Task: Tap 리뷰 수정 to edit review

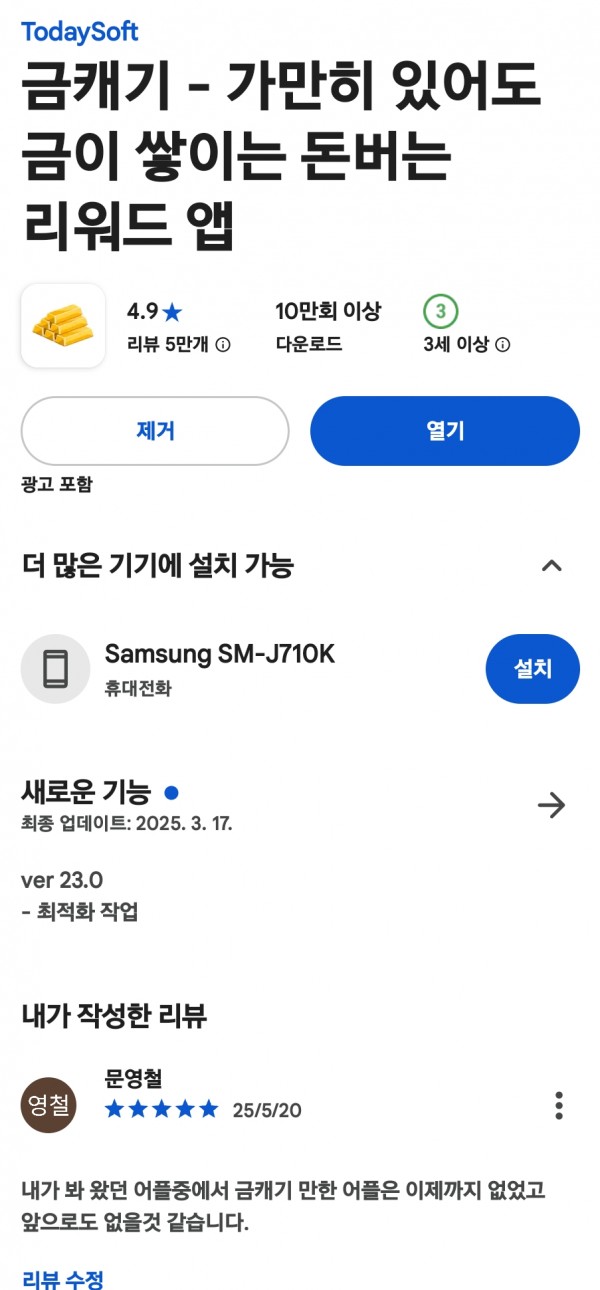Action: (63, 1278)
